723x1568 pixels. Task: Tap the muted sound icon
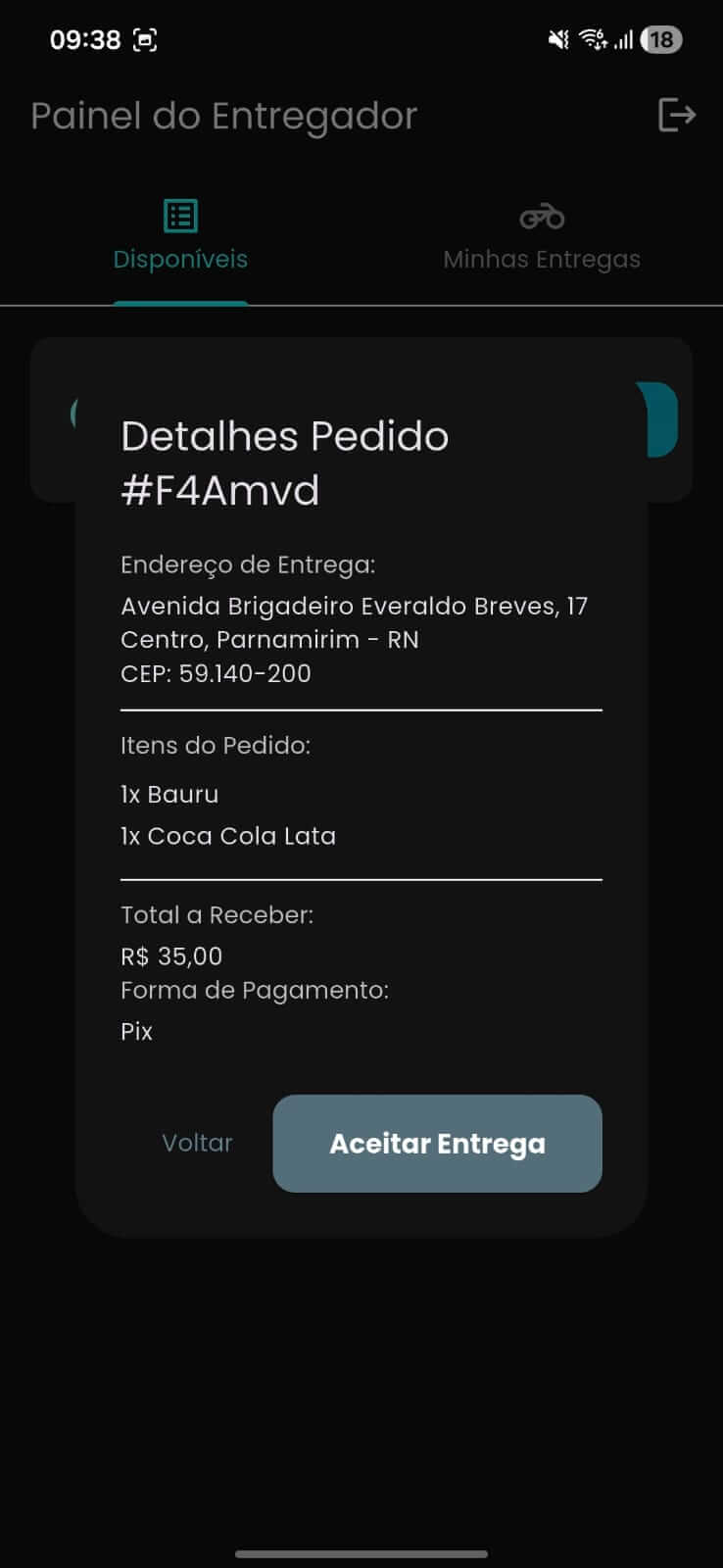[x=558, y=39]
